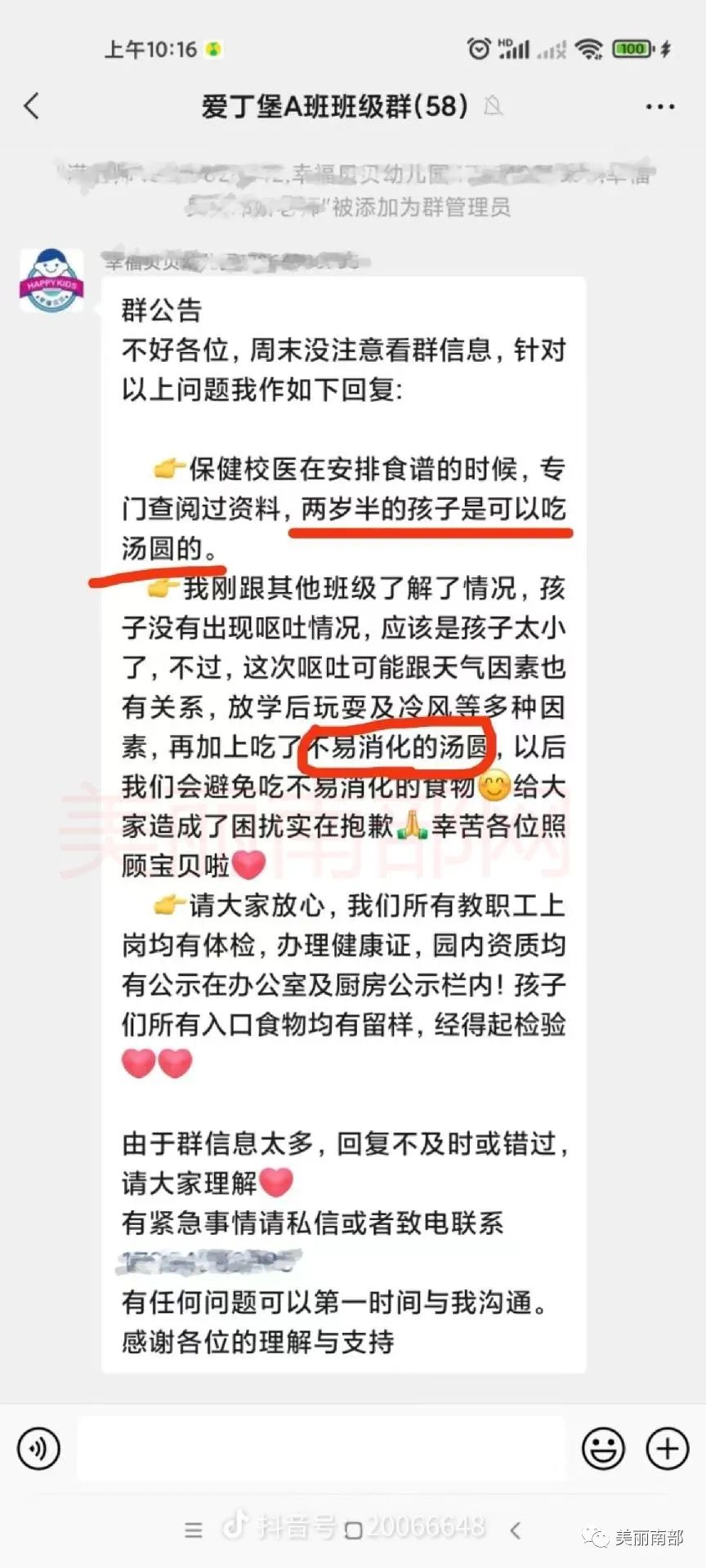Open the Happy Kids sender's profile avatar

51,281
